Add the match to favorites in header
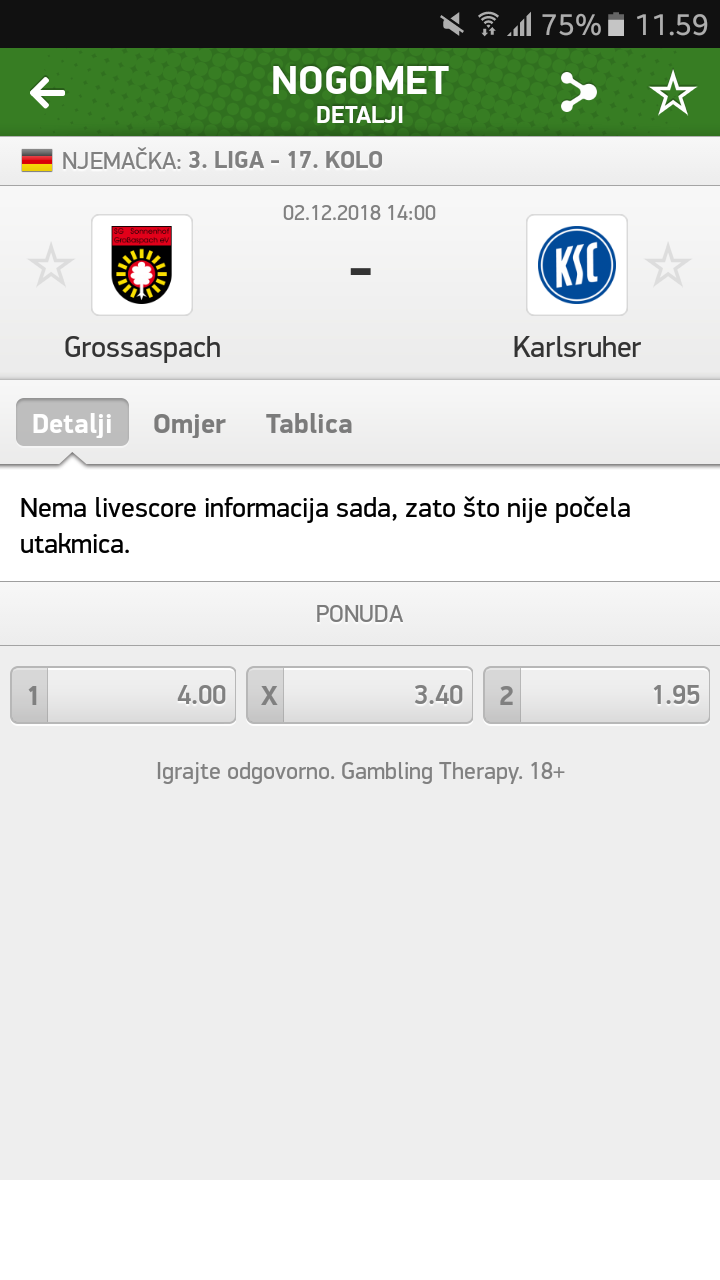 [672, 94]
